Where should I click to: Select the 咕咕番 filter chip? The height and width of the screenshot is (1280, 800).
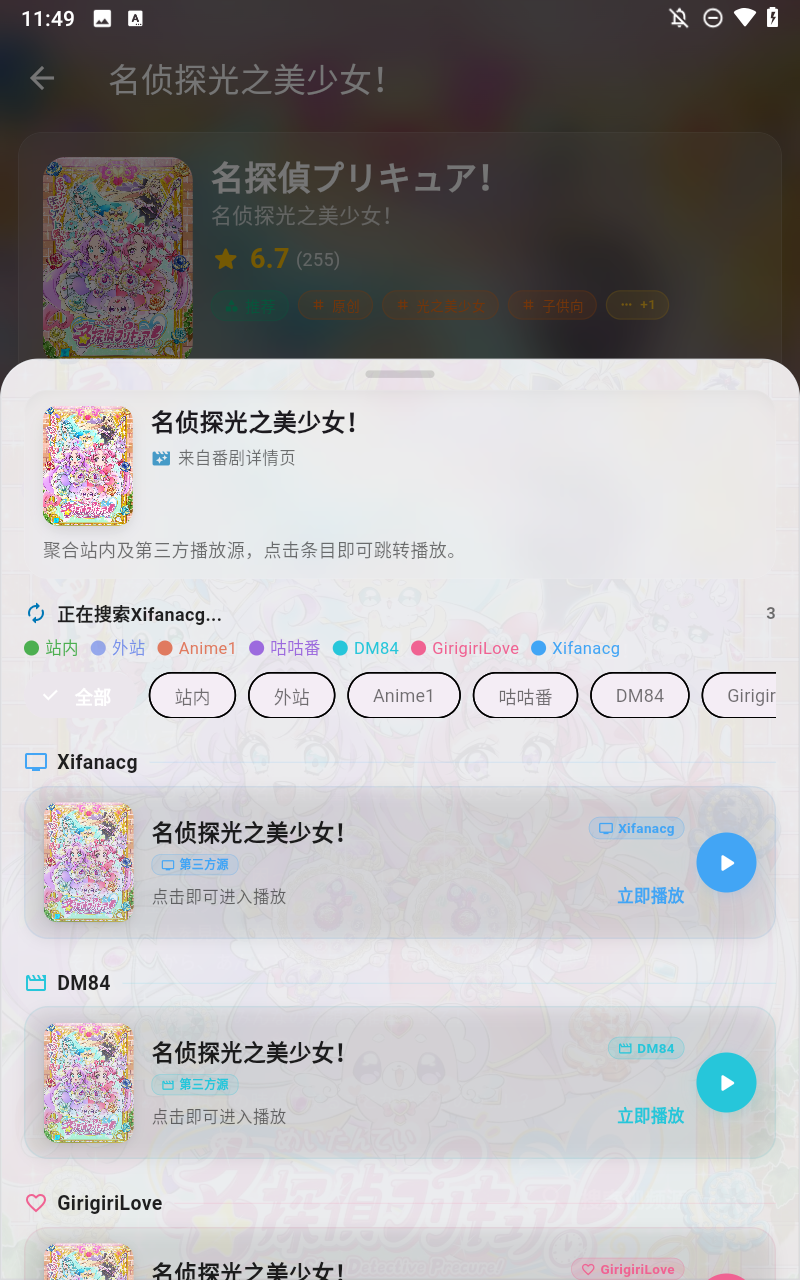coord(526,696)
